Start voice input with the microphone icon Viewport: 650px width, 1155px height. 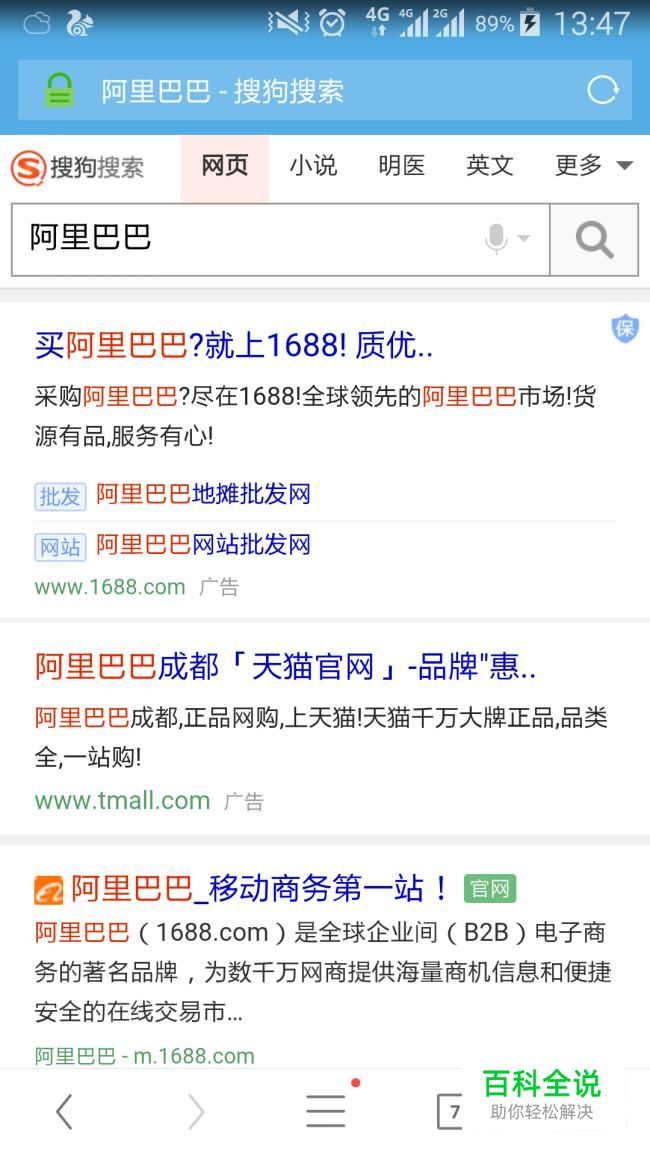(x=496, y=239)
